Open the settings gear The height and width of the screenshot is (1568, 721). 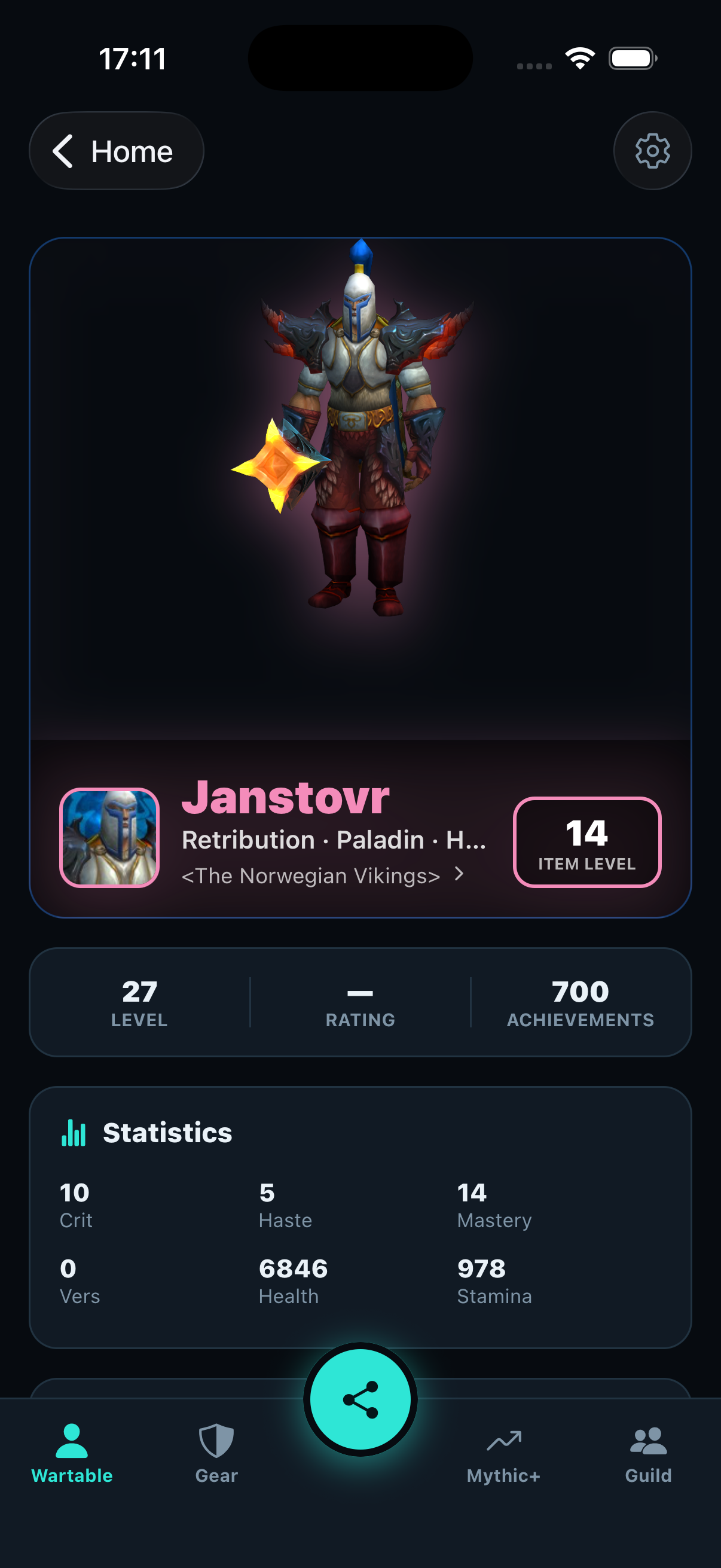click(652, 150)
